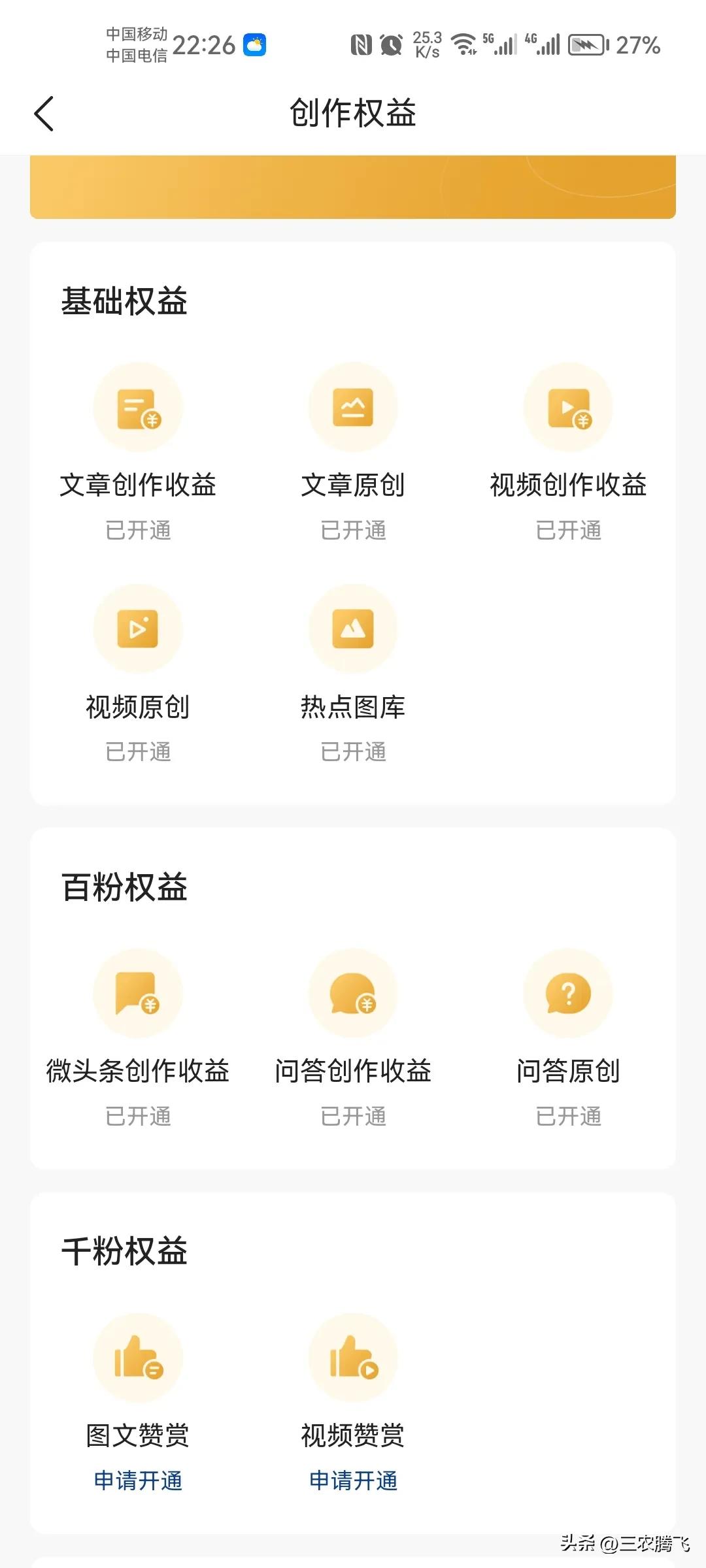The width and height of the screenshot is (706, 1568).
Task: Tap the golden banner at page top
Action: coord(353,186)
